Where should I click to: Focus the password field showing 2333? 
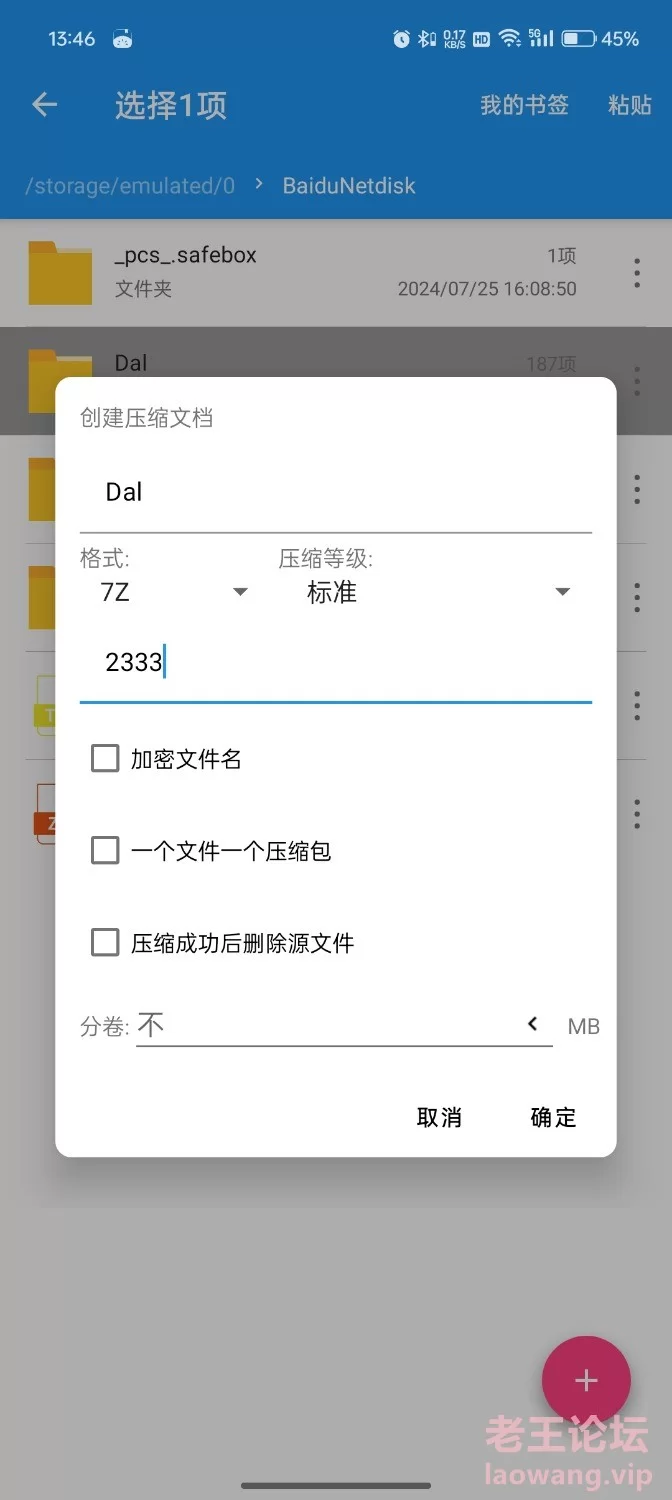coord(335,662)
